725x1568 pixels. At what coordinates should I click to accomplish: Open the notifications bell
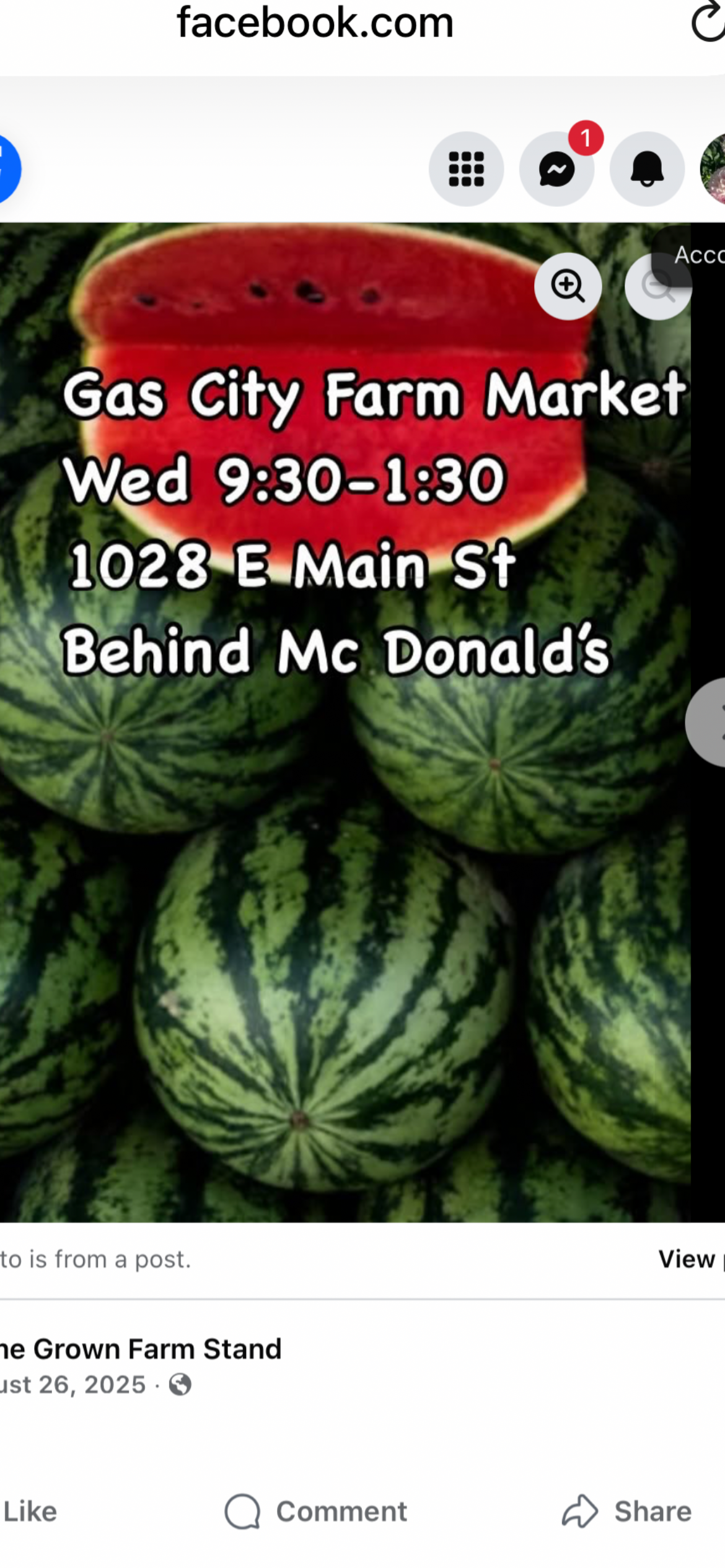pyautogui.click(x=647, y=169)
